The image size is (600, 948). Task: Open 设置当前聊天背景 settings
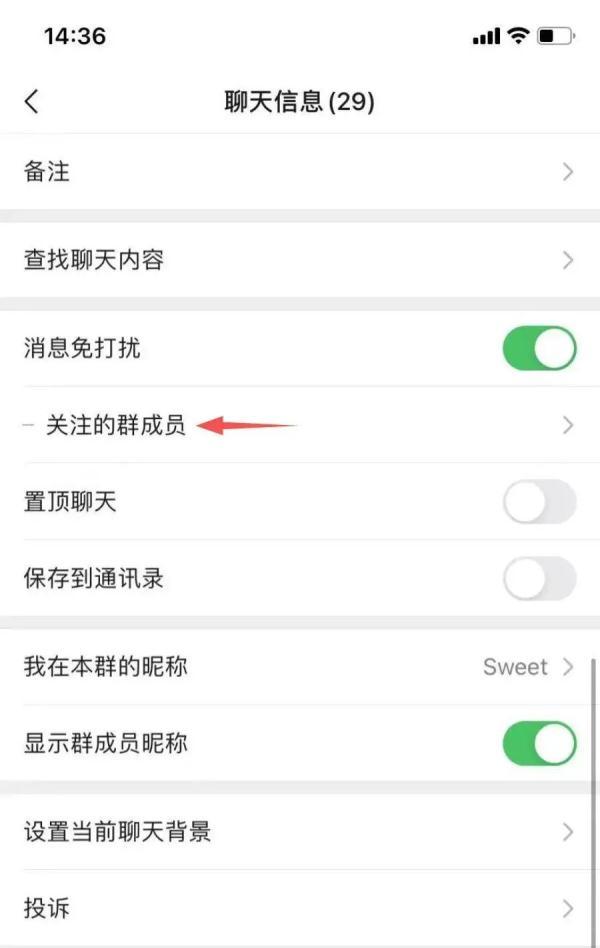click(x=300, y=831)
